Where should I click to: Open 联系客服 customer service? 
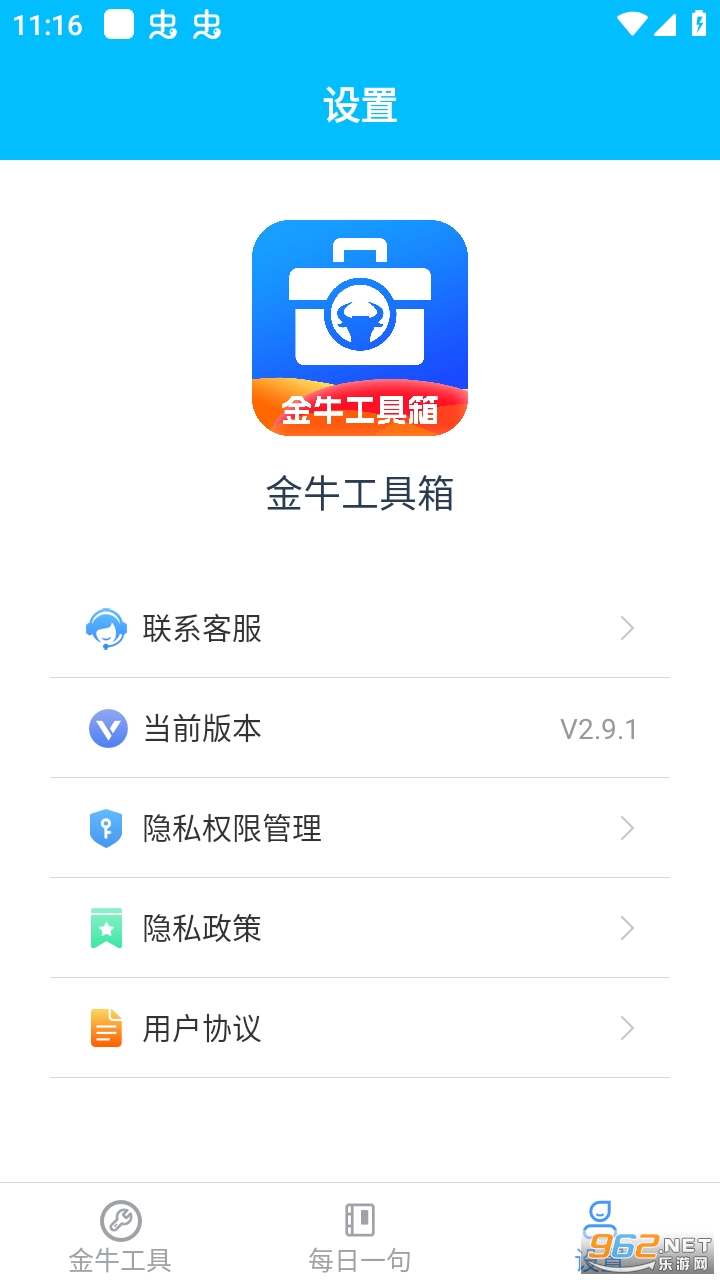[360, 628]
